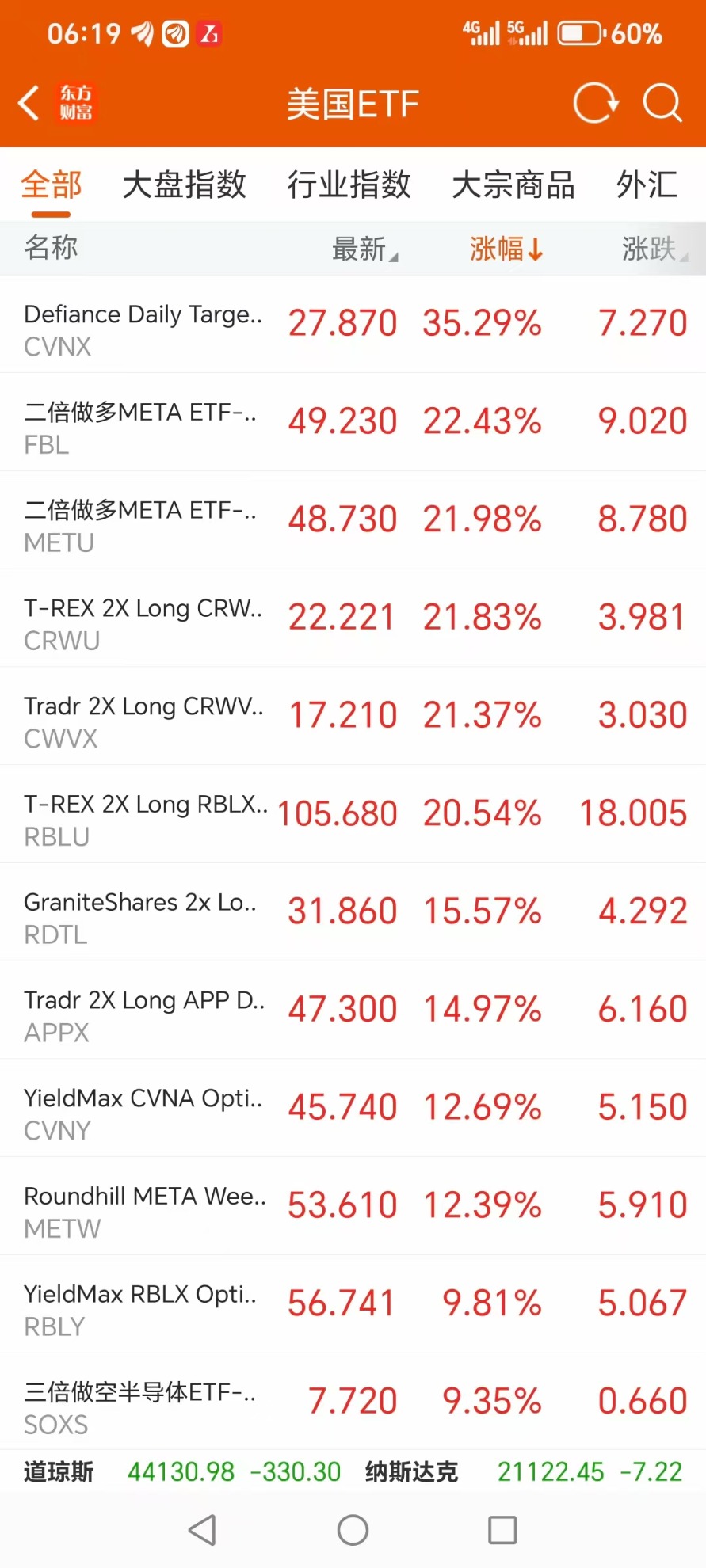Screen dimensions: 706x1568
Task: Sort list by 涨幅 descending toggle
Action: pyautogui.click(x=507, y=248)
